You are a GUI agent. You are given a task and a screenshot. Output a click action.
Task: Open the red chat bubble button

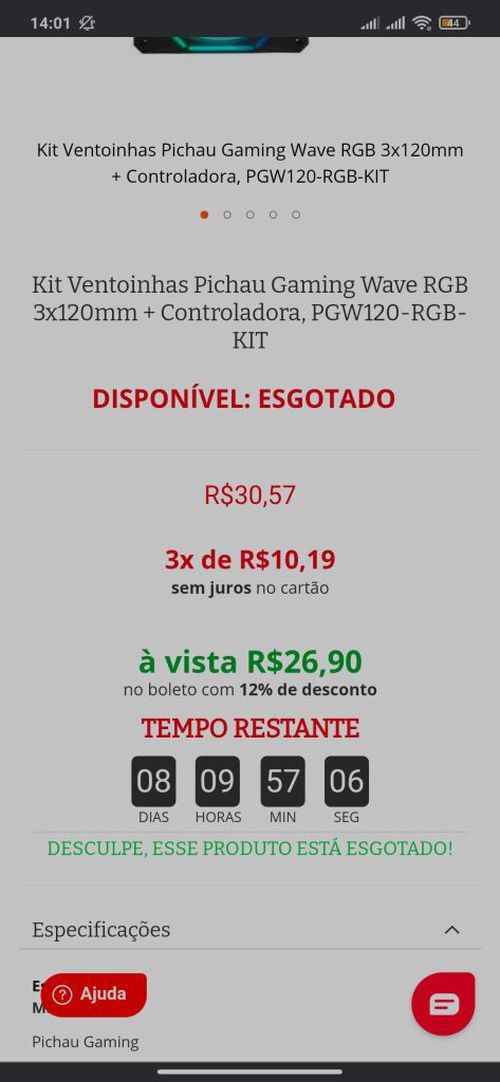click(x=443, y=1003)
